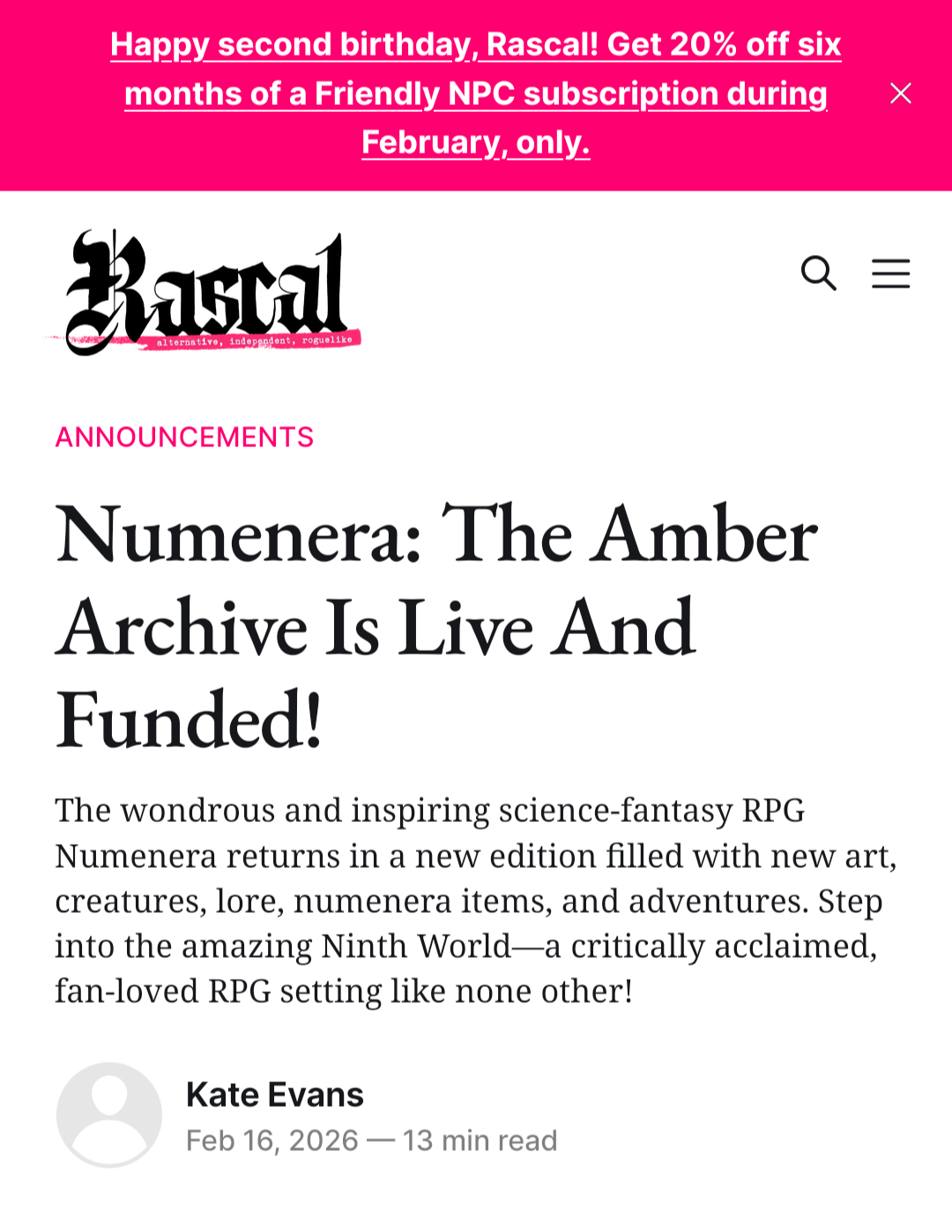Open the Announcements category
The image size is (952, 1232).
click(x=184, y=437)
